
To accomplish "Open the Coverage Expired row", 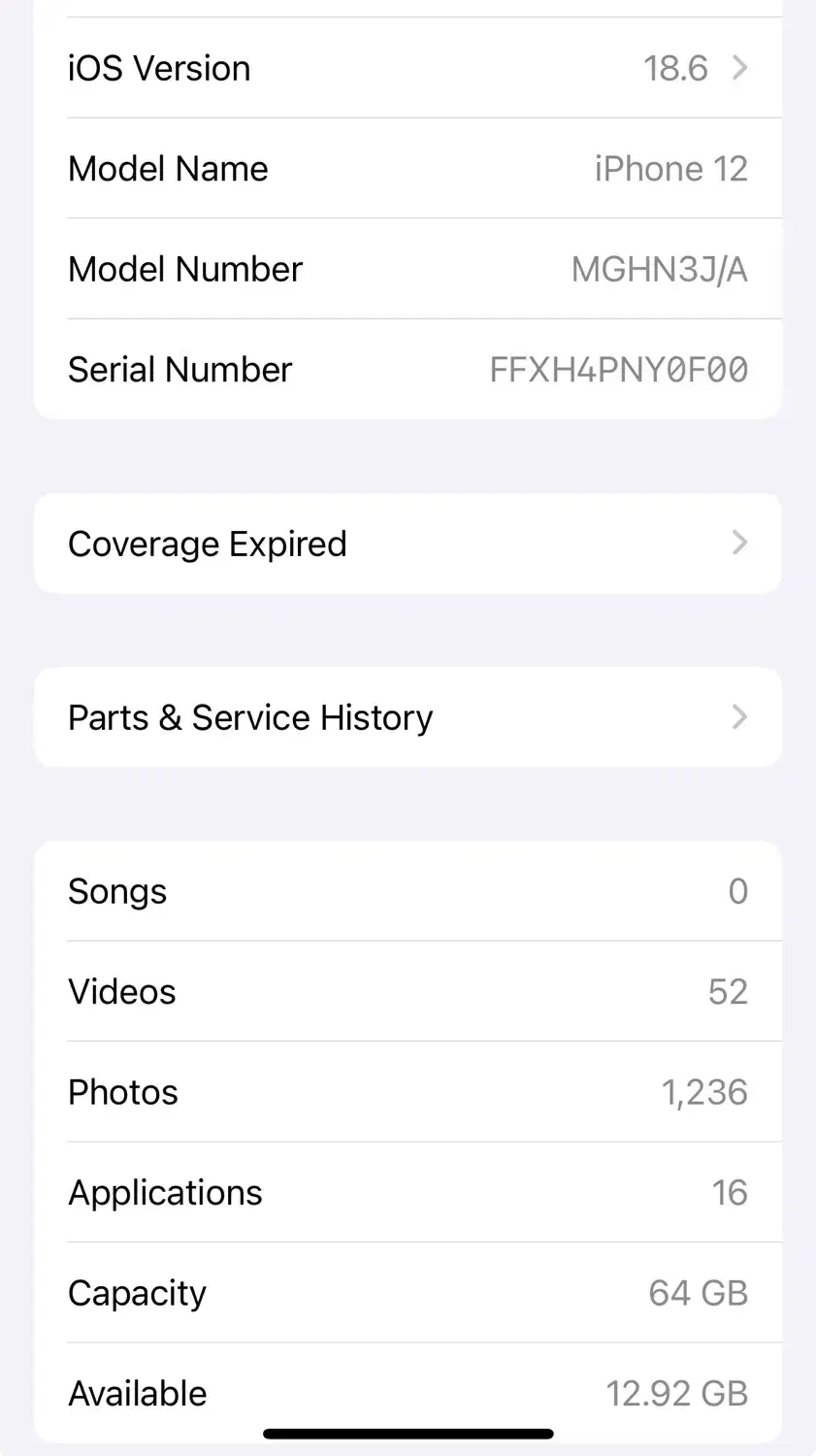I will tap(408, 544).
